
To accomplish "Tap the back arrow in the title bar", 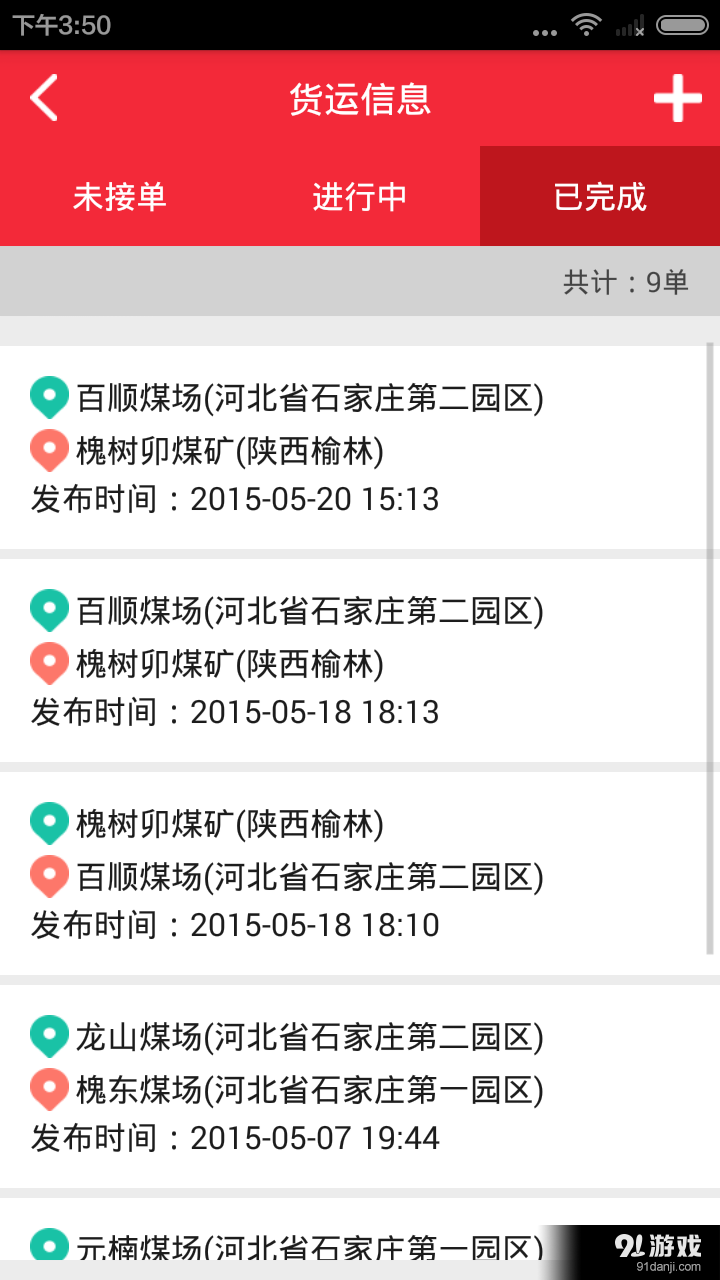I will tap(42, 98).
